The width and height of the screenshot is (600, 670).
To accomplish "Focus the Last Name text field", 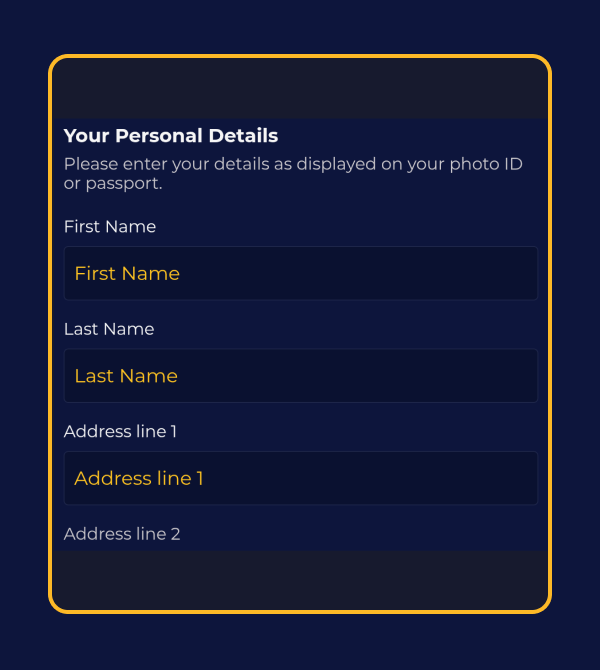I will coord(300,376).
